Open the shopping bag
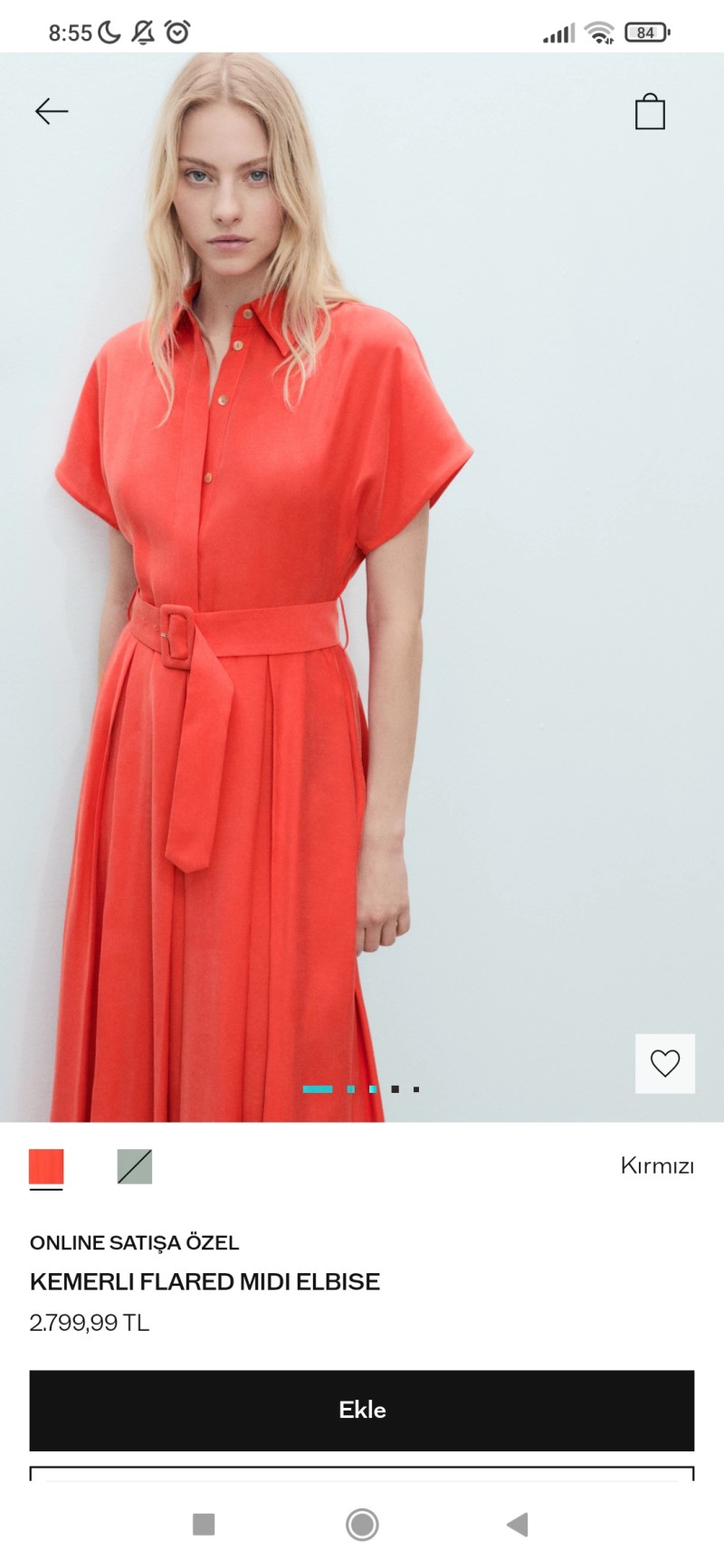The height and width of the screenshot is (1568, 724). 650,112
